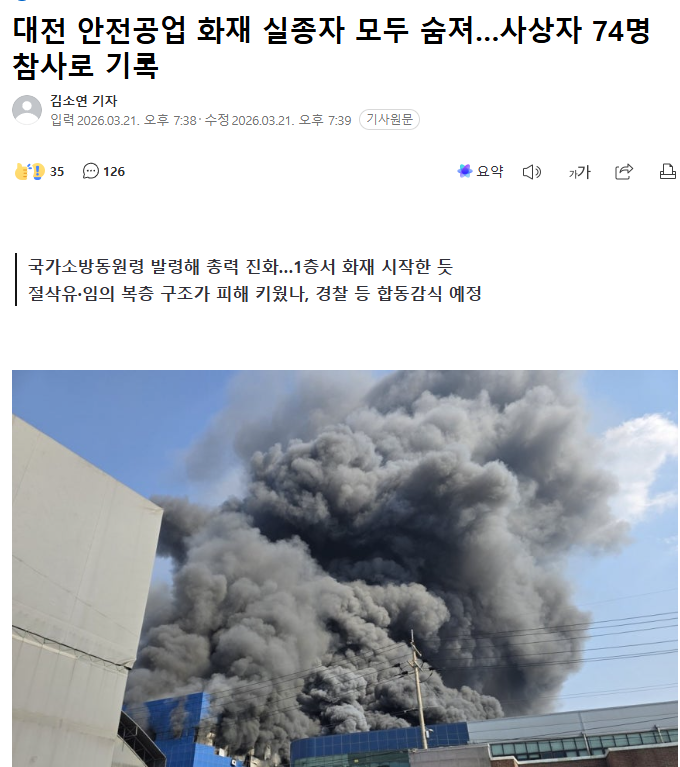
Task: React to the article with emoji
Action: [31, 171]
